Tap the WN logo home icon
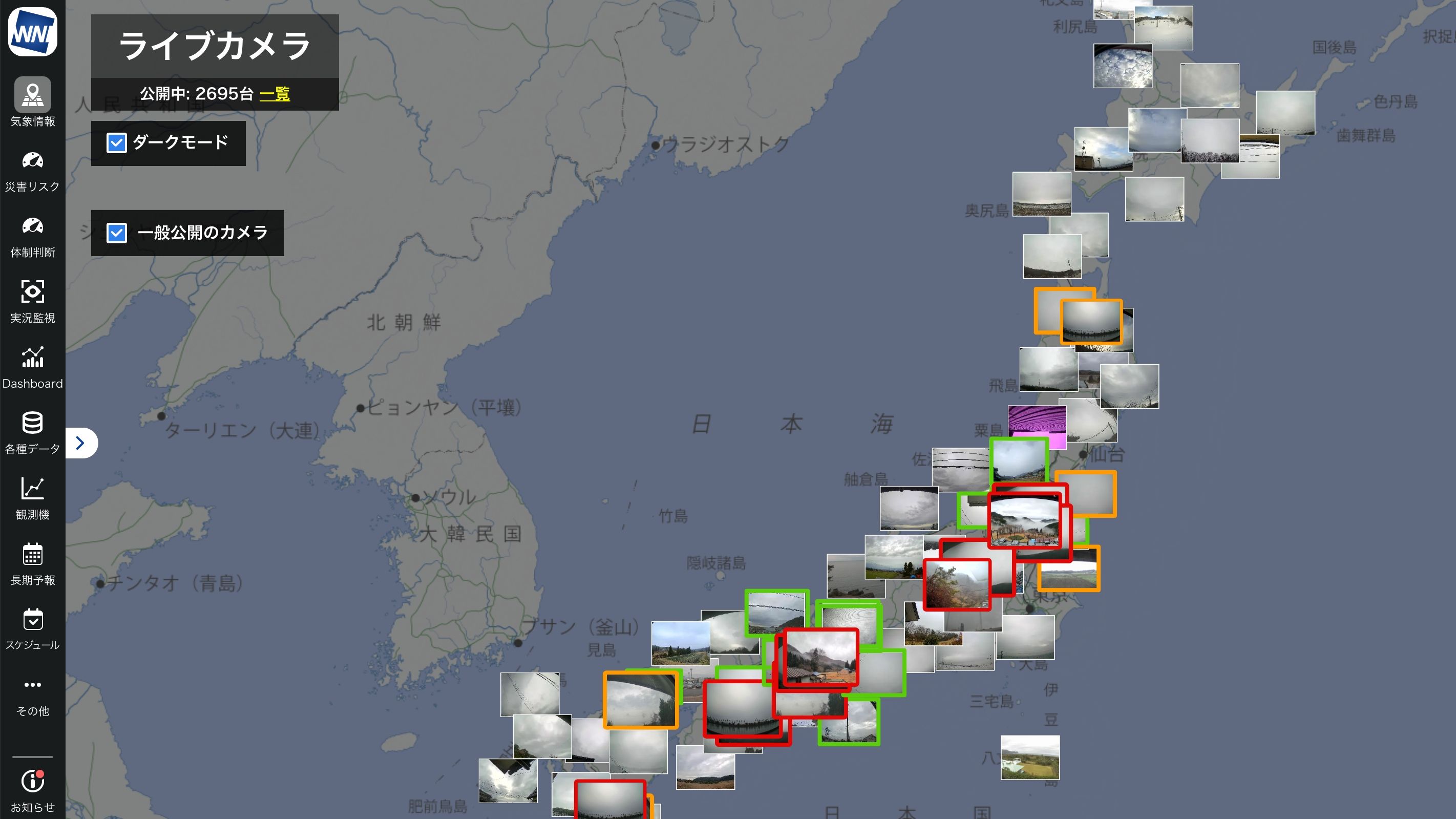 tap(32, 32)
